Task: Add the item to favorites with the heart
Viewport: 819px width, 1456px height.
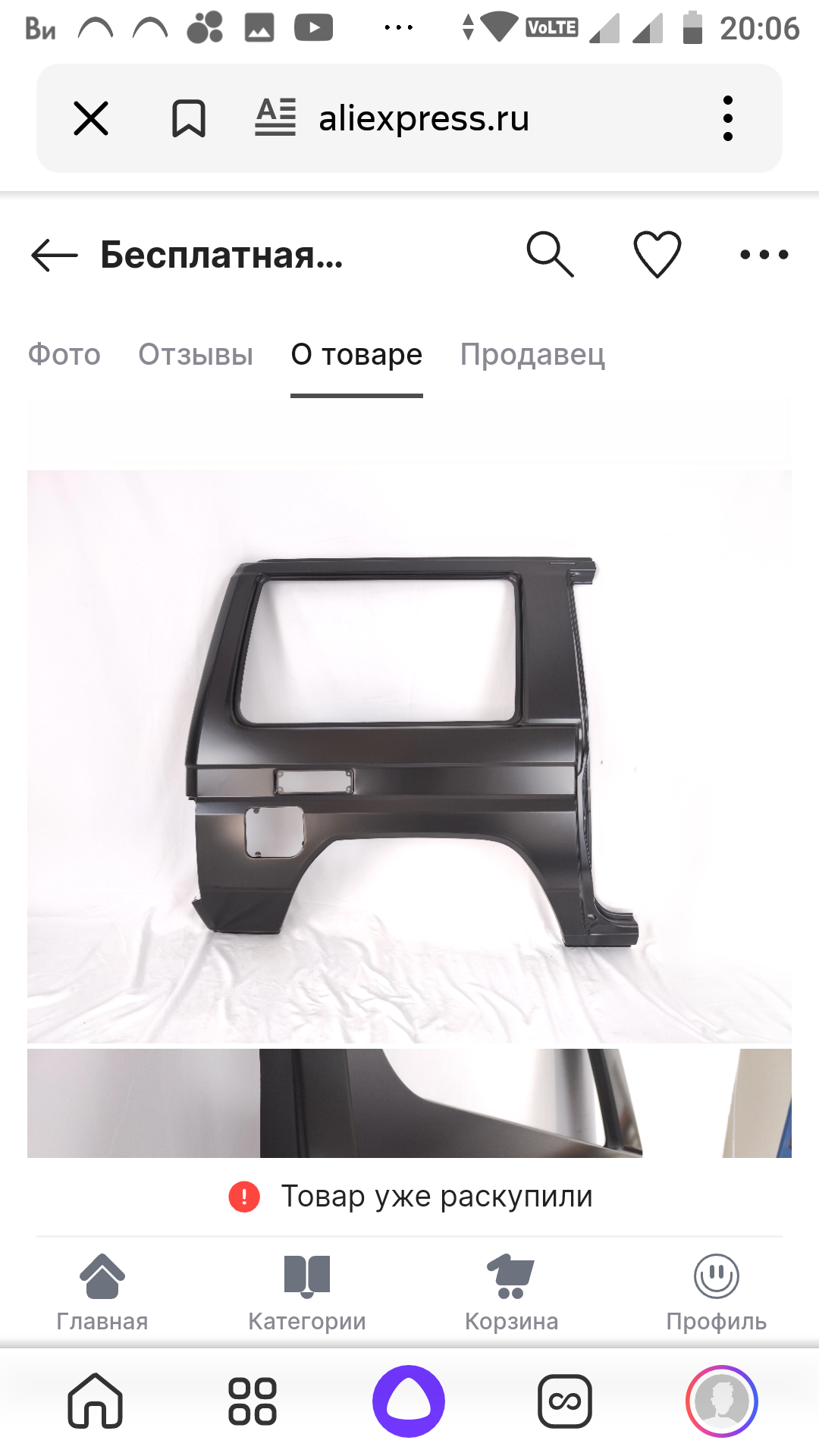Action: pyautogui.click(x=657, y=254)
